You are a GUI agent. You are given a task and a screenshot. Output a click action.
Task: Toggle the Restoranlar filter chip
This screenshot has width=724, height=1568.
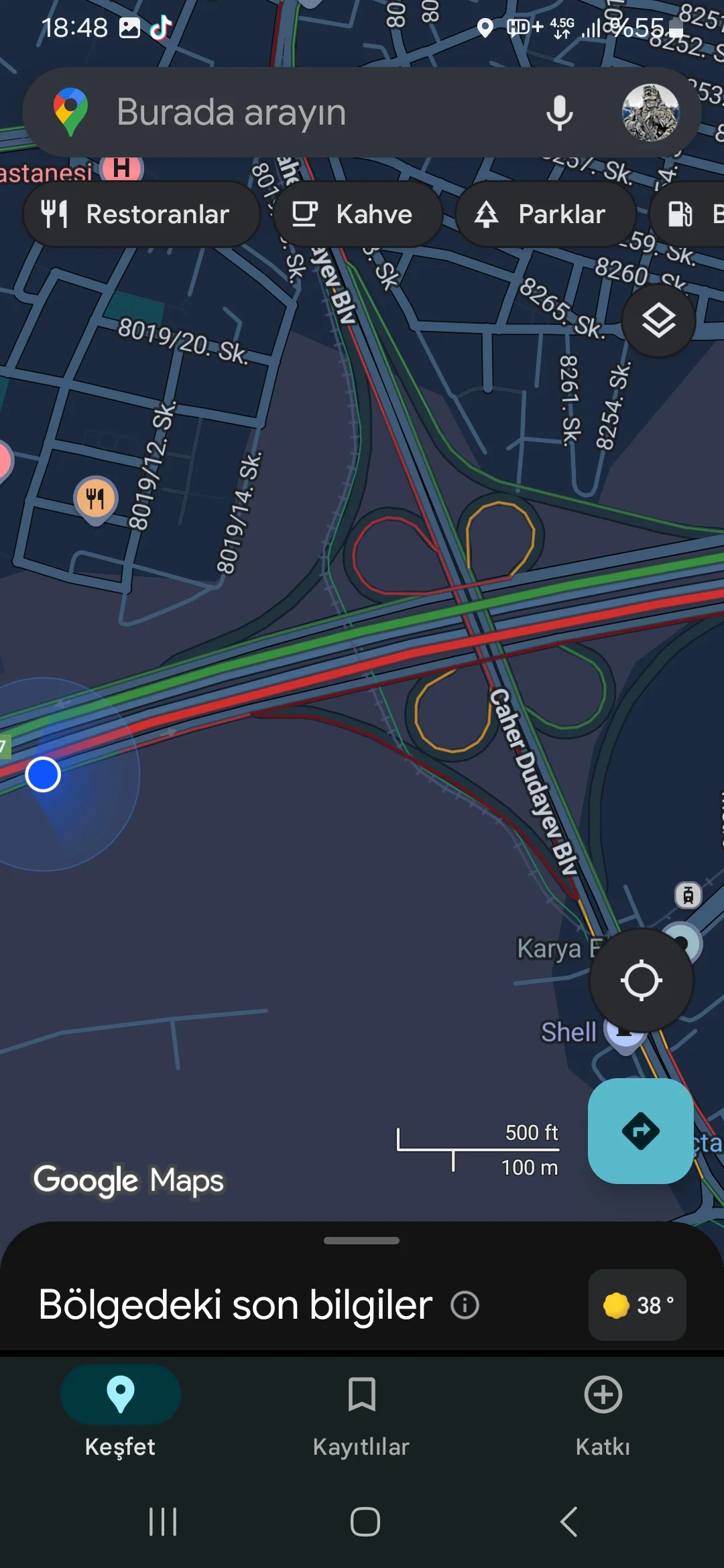[141, 214]
